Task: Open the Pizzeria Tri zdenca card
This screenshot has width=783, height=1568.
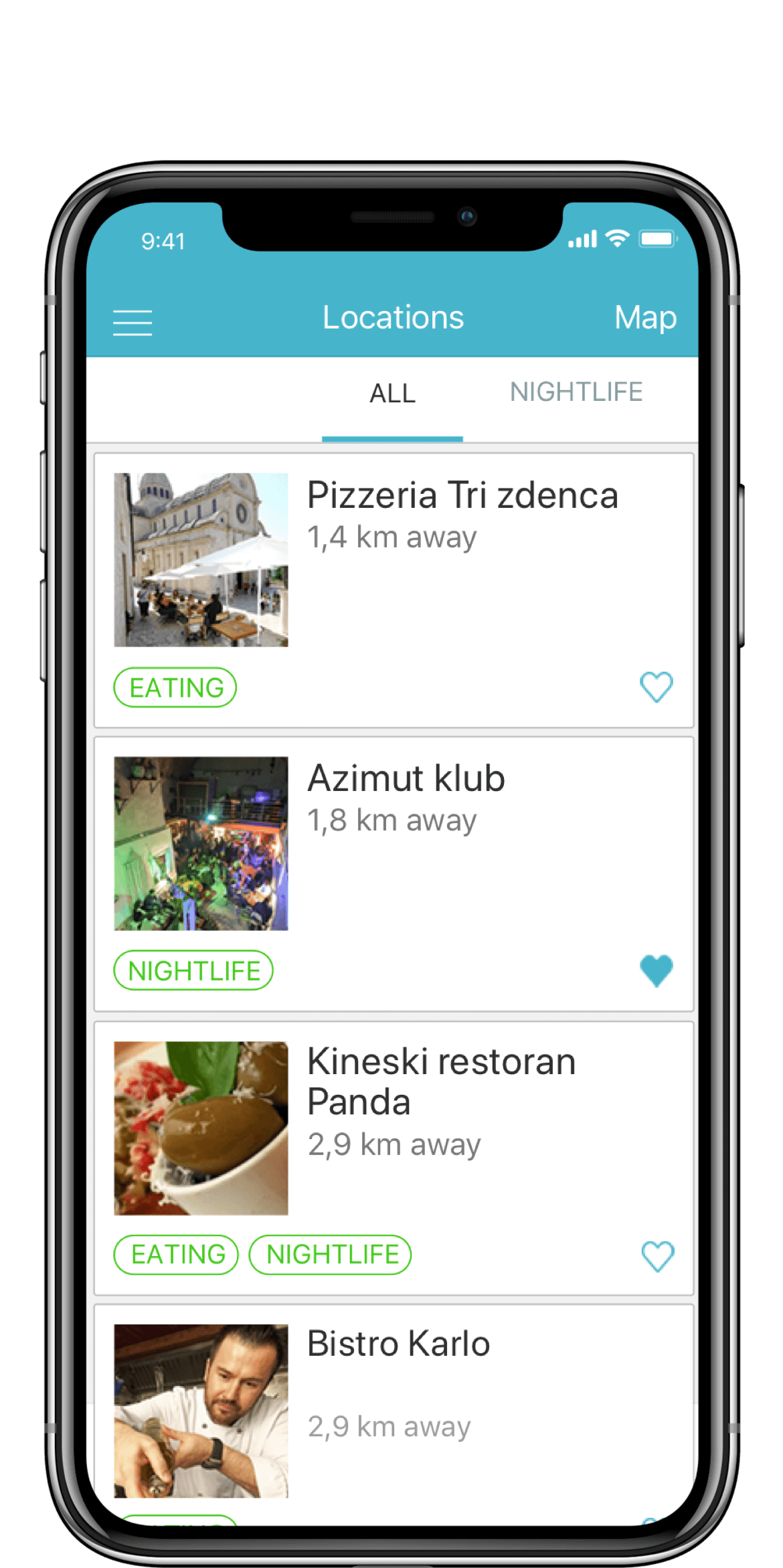Action: (x=462, y=496)
